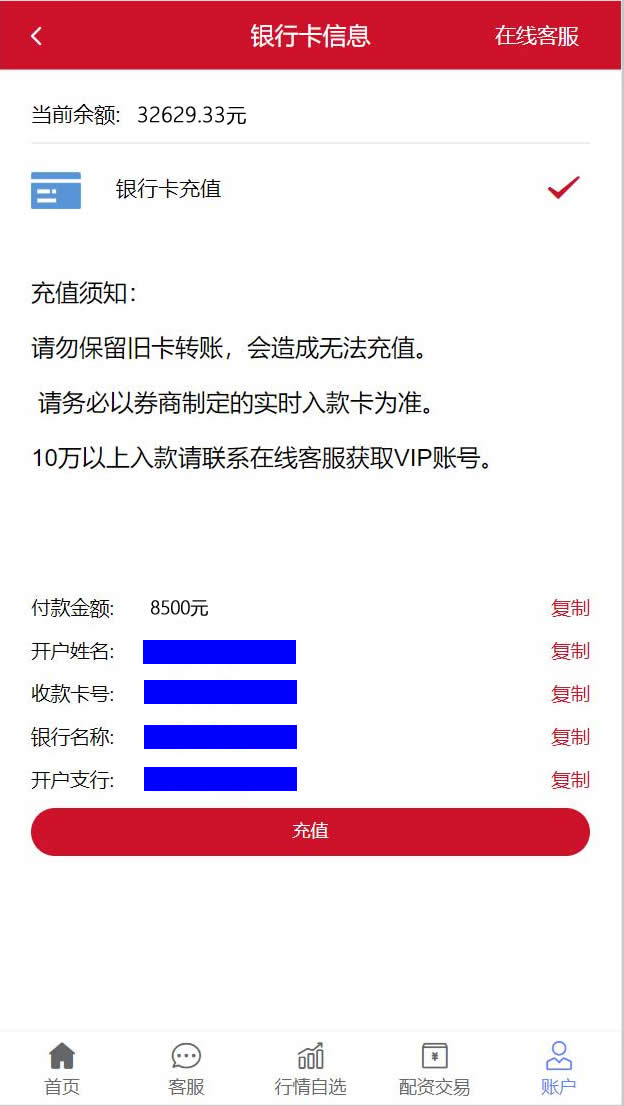
Task: Go back using the header arrow
Action: click(37, 36)
